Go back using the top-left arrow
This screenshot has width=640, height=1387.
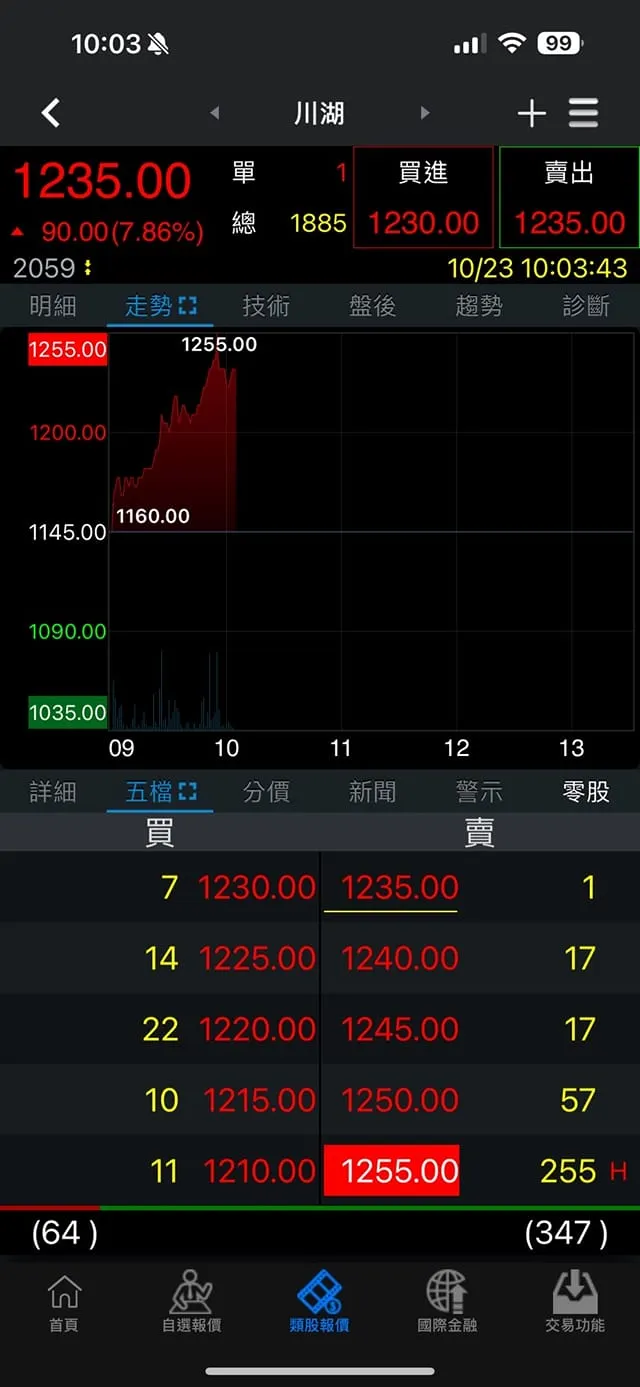51,113
